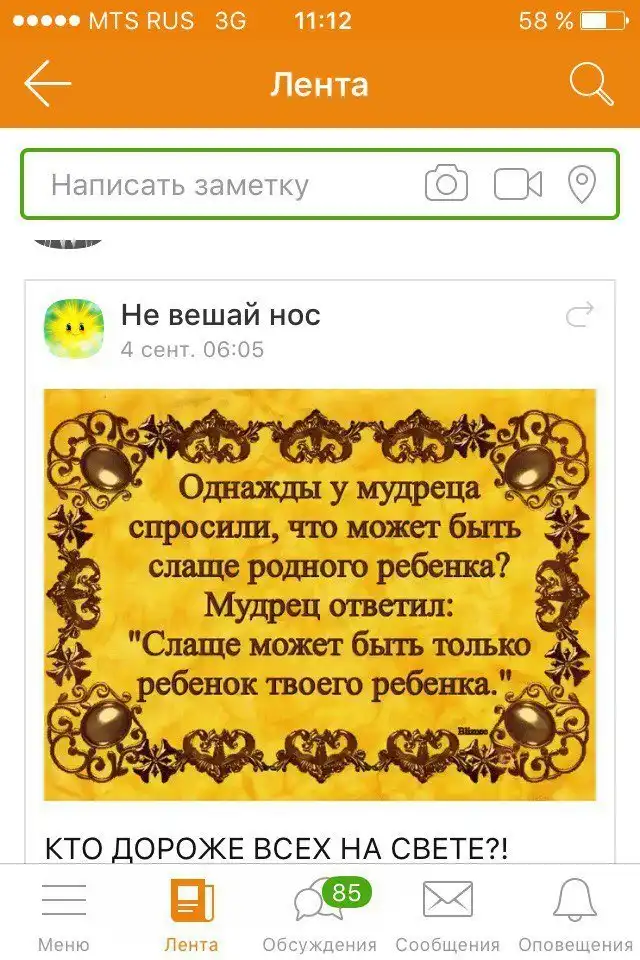
Task: Open the yellow quote image in the post
Action: (320, 593)
